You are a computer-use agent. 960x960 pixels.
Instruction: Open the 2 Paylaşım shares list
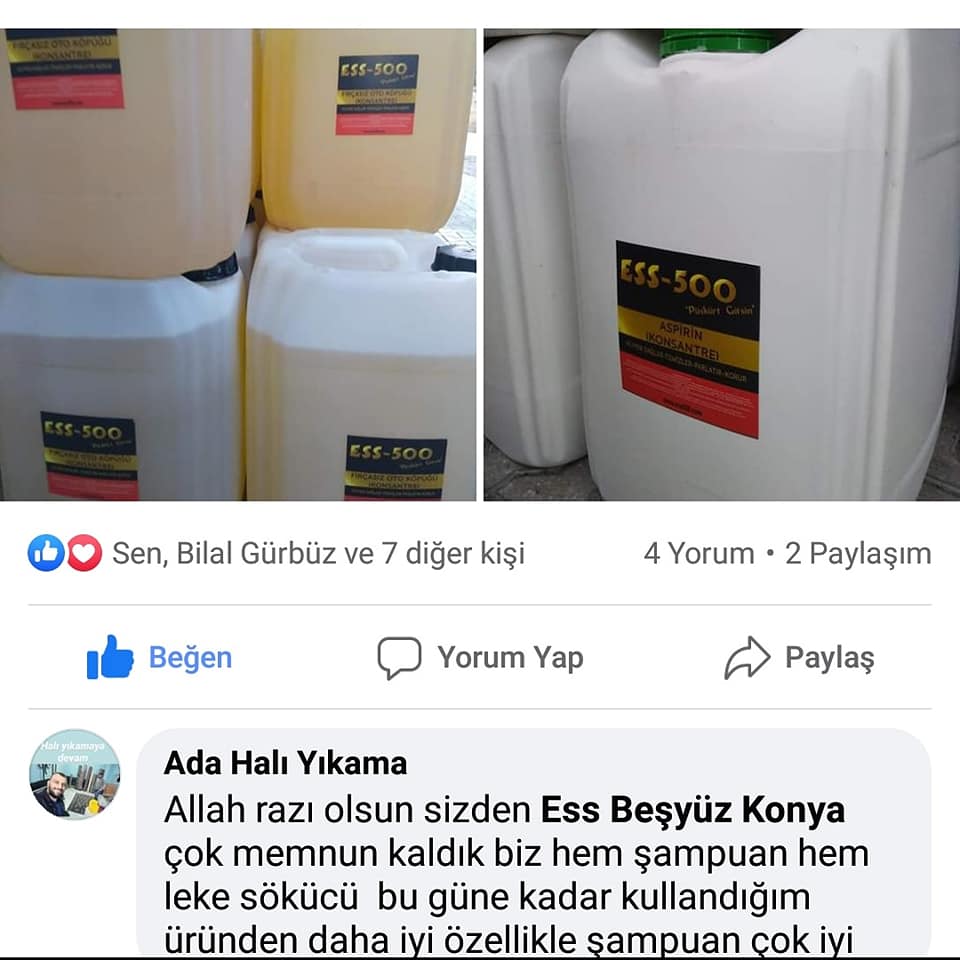pos(858,553)
